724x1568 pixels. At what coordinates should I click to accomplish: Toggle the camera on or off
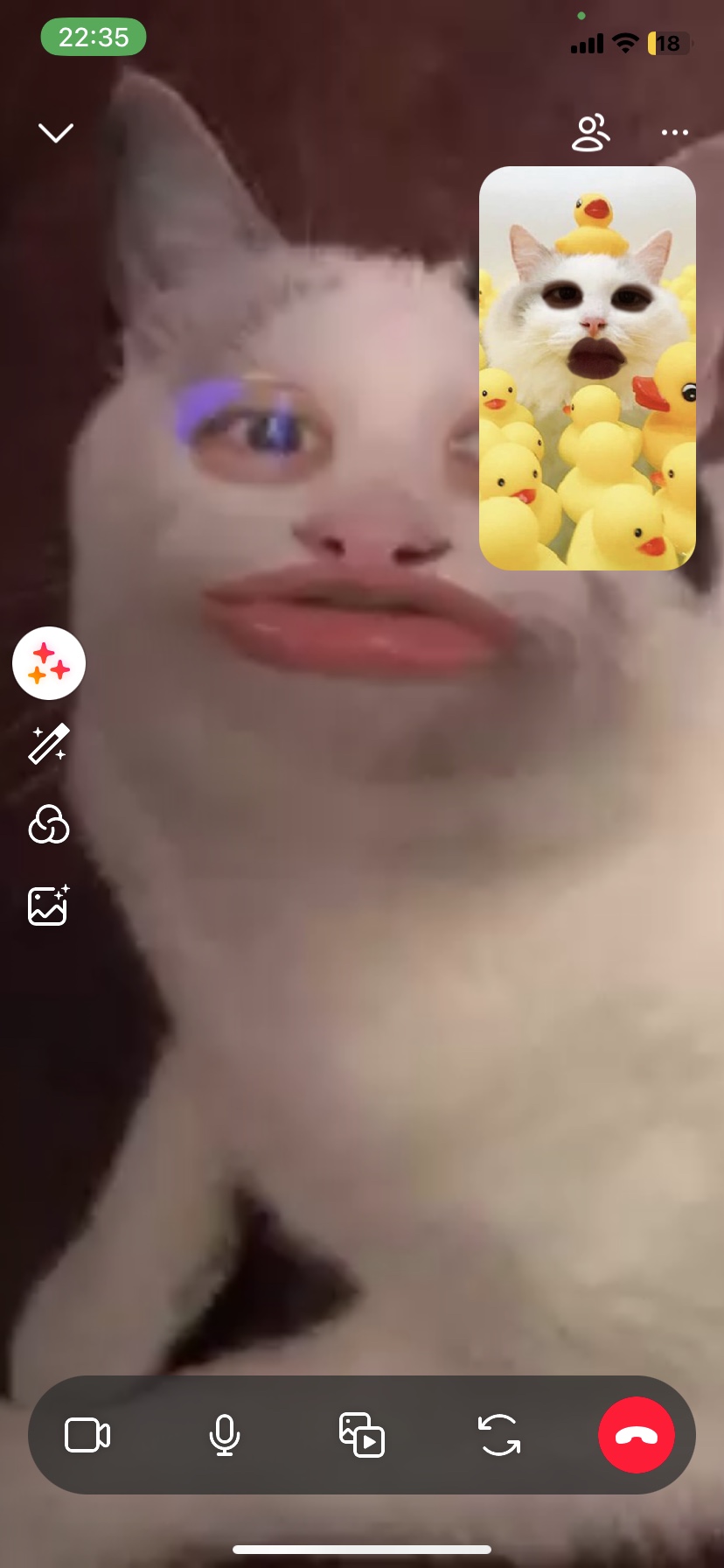tap(87, 1435)
